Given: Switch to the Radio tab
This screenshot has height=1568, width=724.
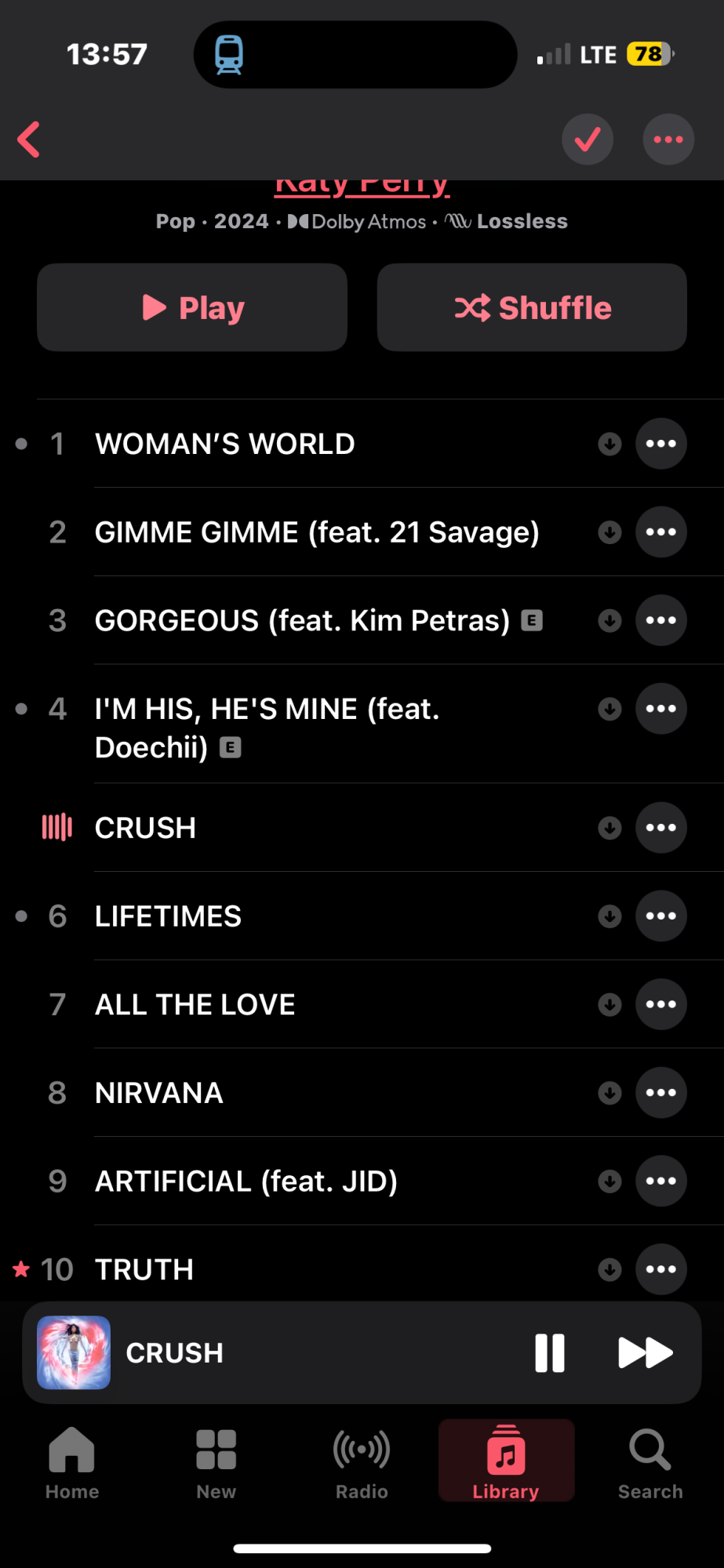Looking at the screenshot, I should pos(362,1463).
